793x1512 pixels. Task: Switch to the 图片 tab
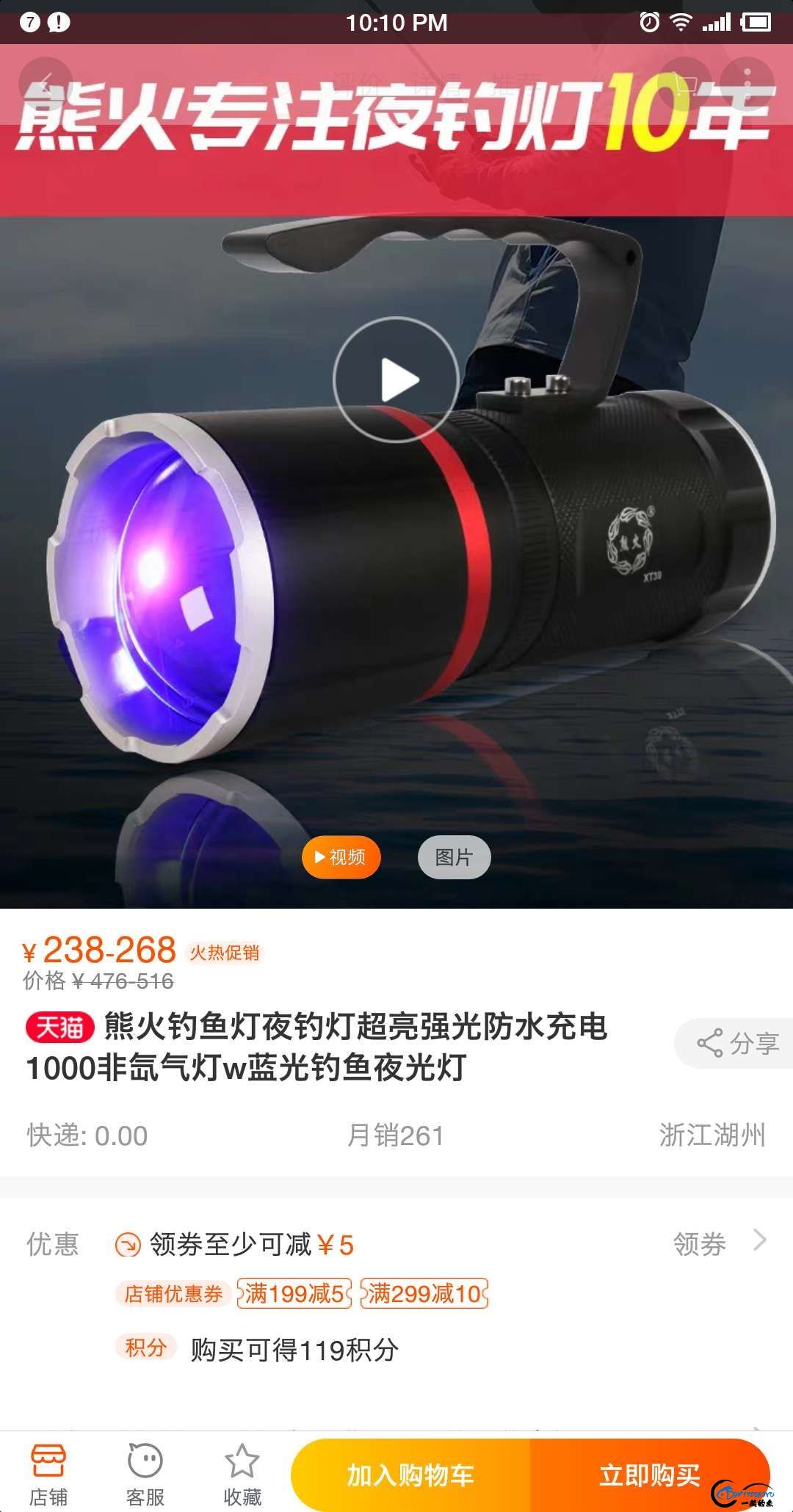[x=454, y=857]
